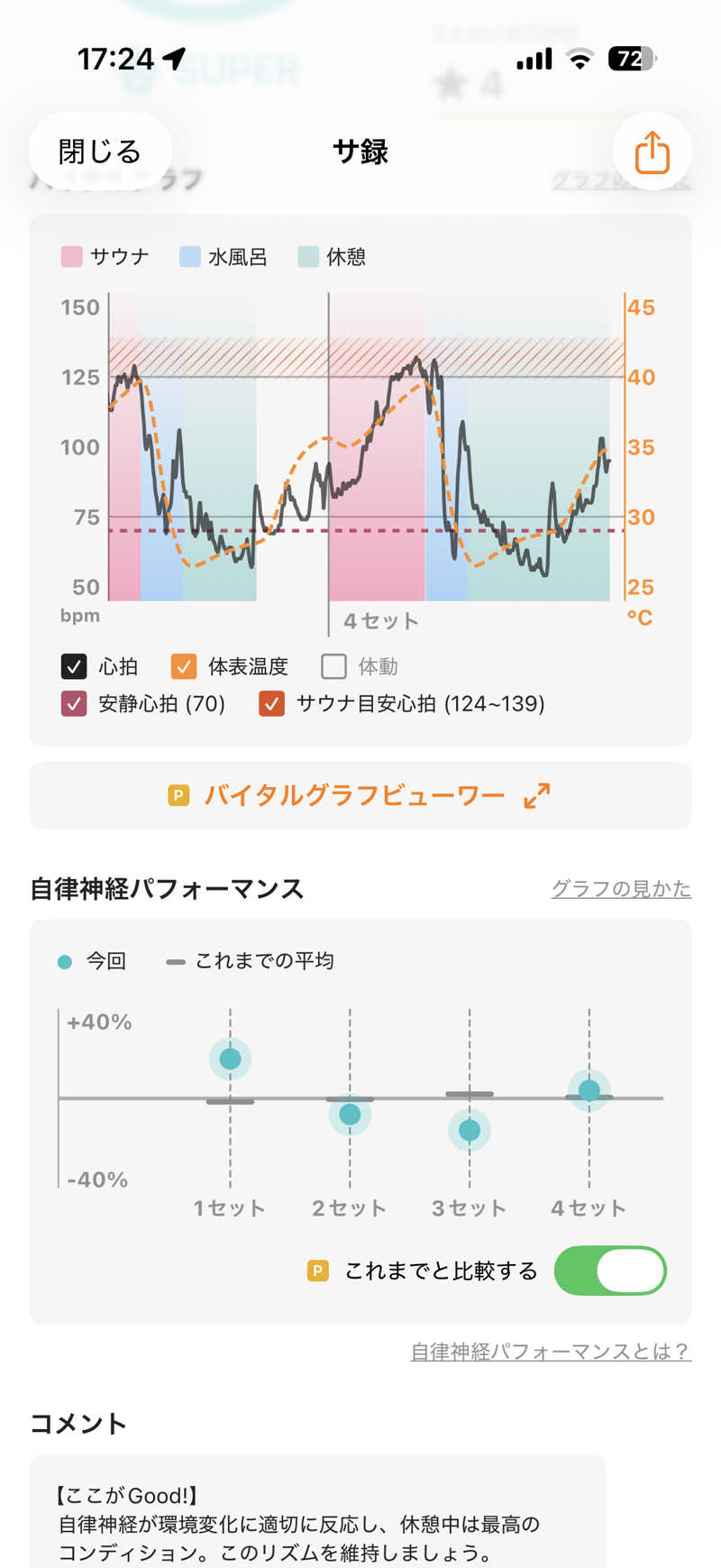Screen dimensions: 721x1568
Task: Open バイタルグラフビューワー
Action: point(360,795)
